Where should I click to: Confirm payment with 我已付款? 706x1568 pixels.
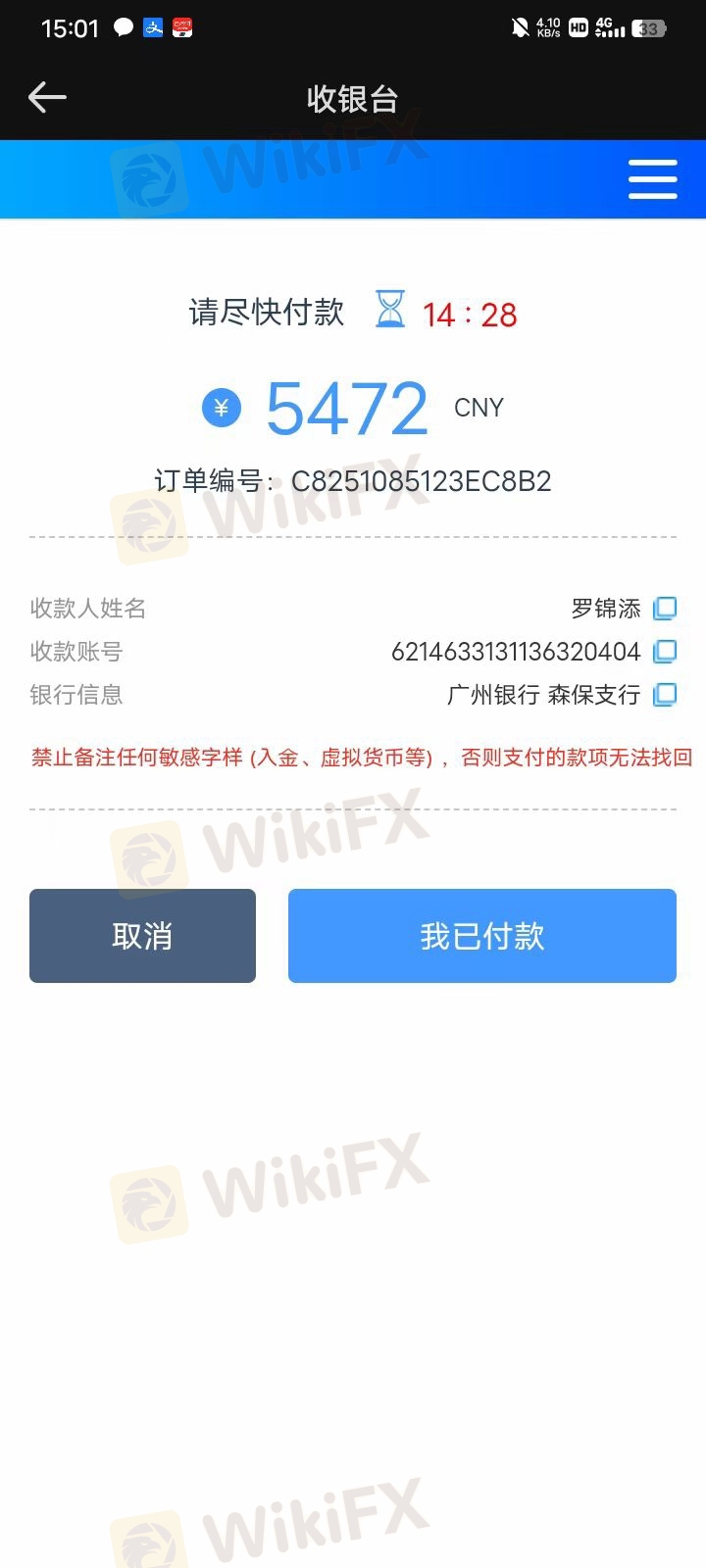[x=481, y=936]
